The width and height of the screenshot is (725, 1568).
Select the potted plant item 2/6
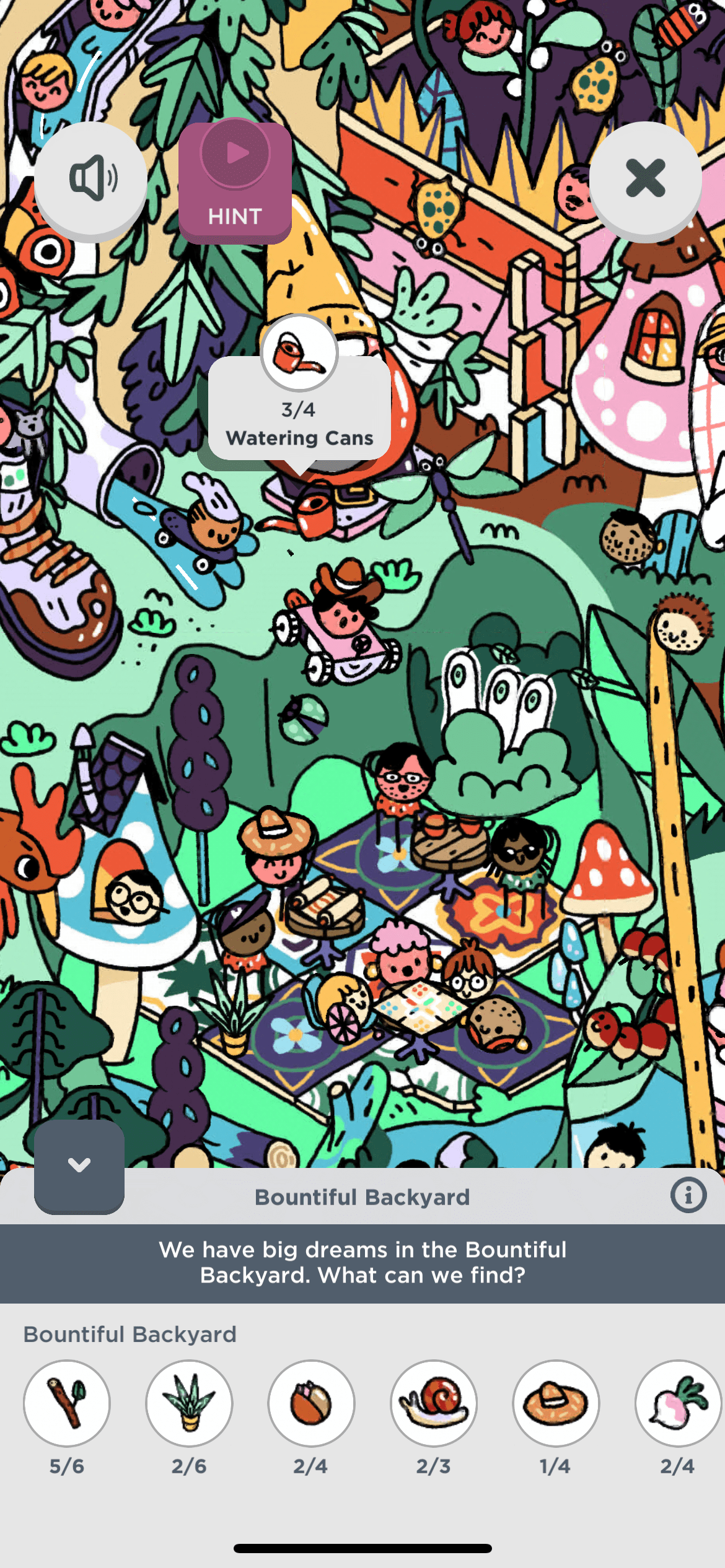[x=189, y=1403]
